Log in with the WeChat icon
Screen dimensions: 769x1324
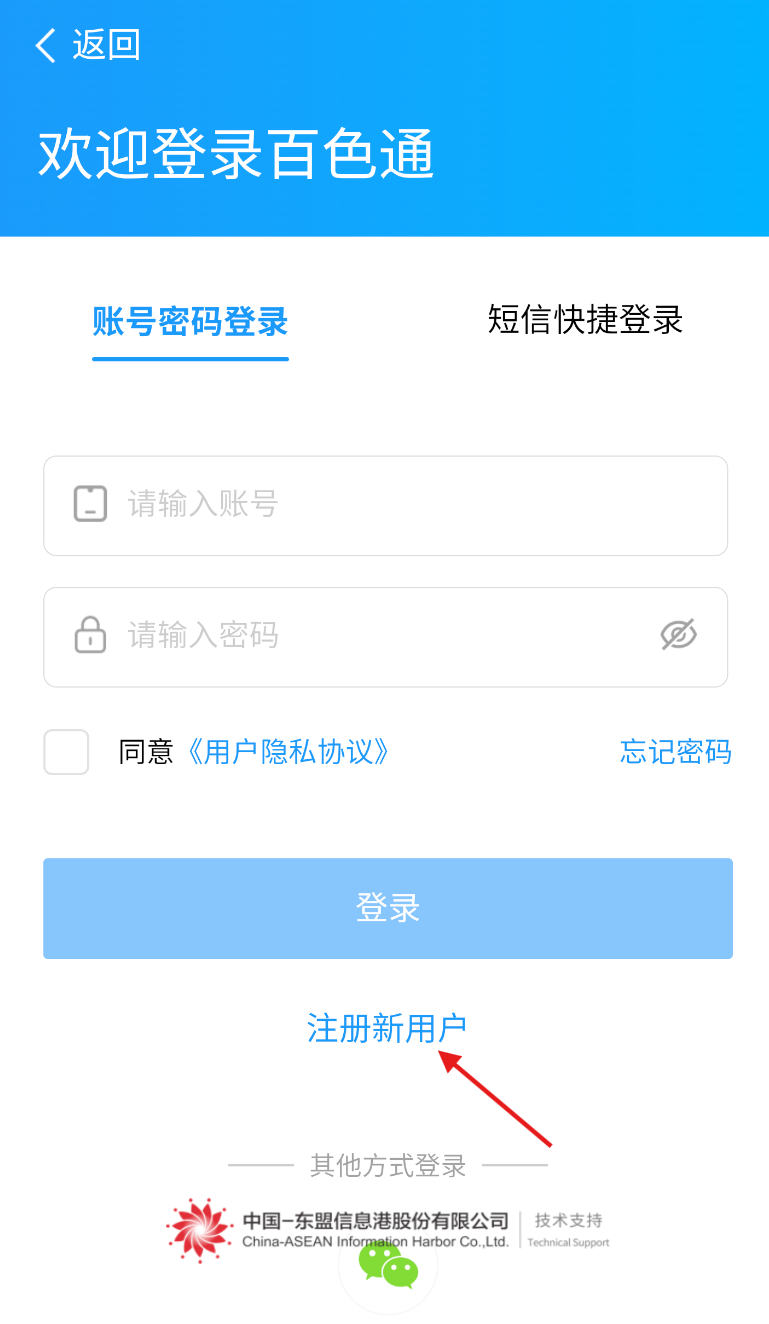[388, 1266]
